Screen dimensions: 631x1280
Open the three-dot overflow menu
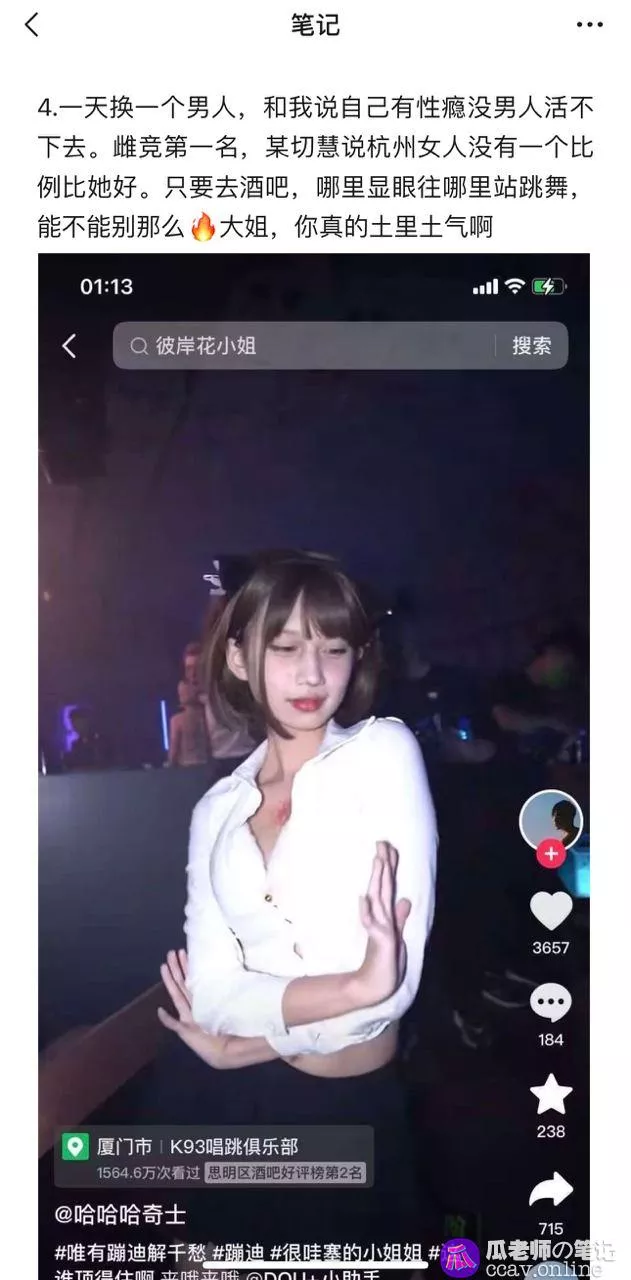(590, 25)
